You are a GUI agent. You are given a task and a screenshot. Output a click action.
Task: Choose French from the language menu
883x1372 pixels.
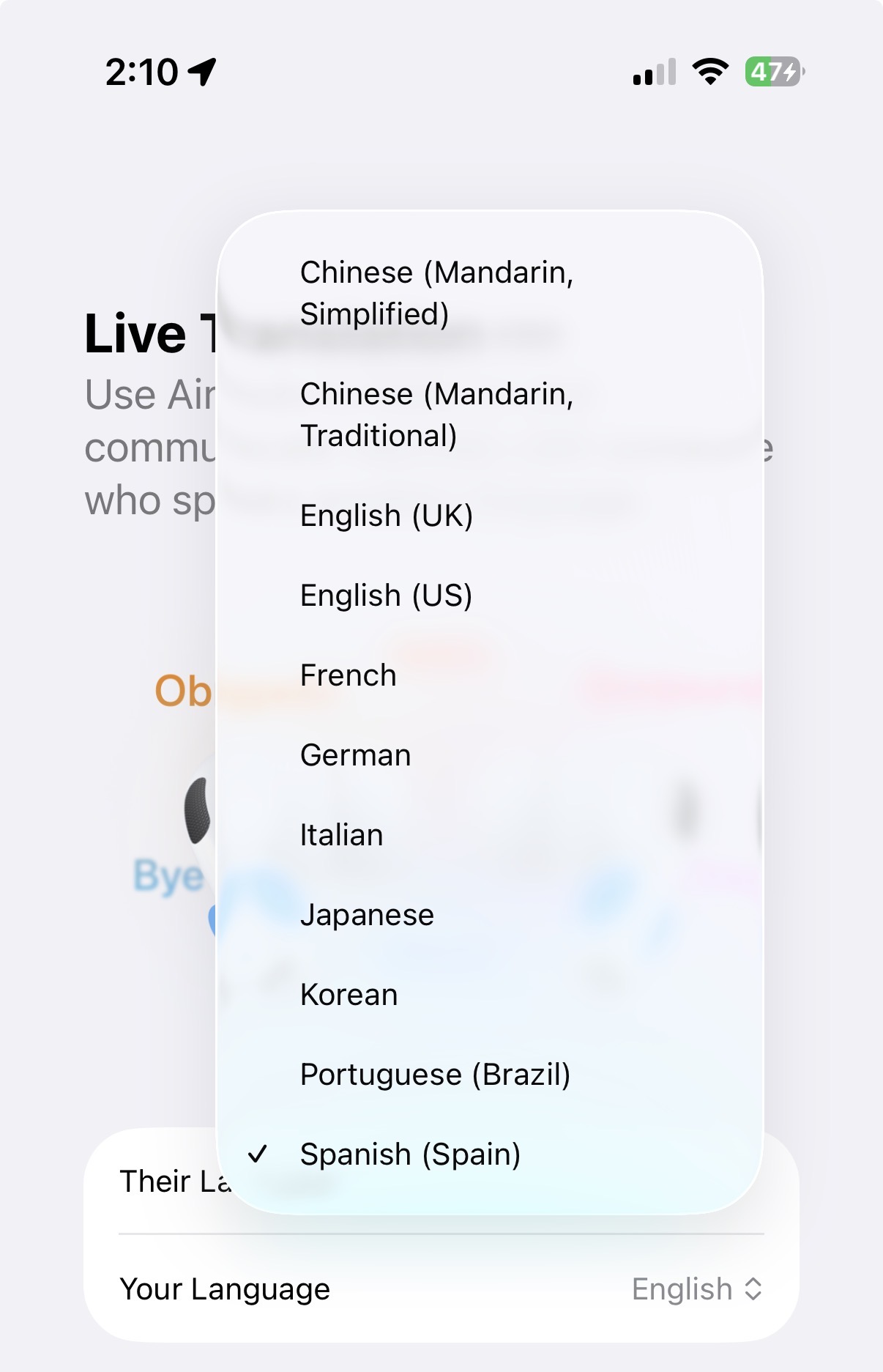[x=349, y=675]
